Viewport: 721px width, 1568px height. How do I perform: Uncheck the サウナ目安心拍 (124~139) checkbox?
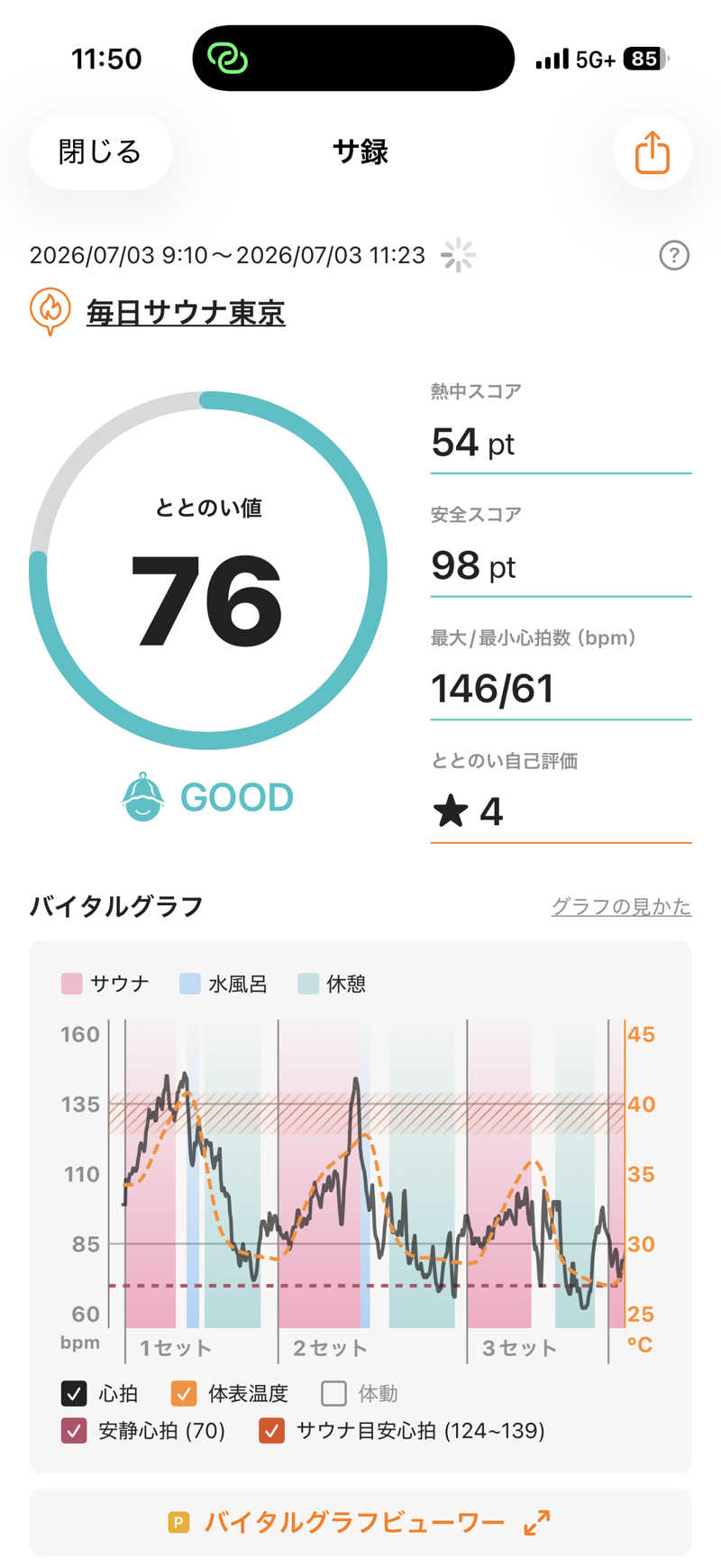[271, 1430]
